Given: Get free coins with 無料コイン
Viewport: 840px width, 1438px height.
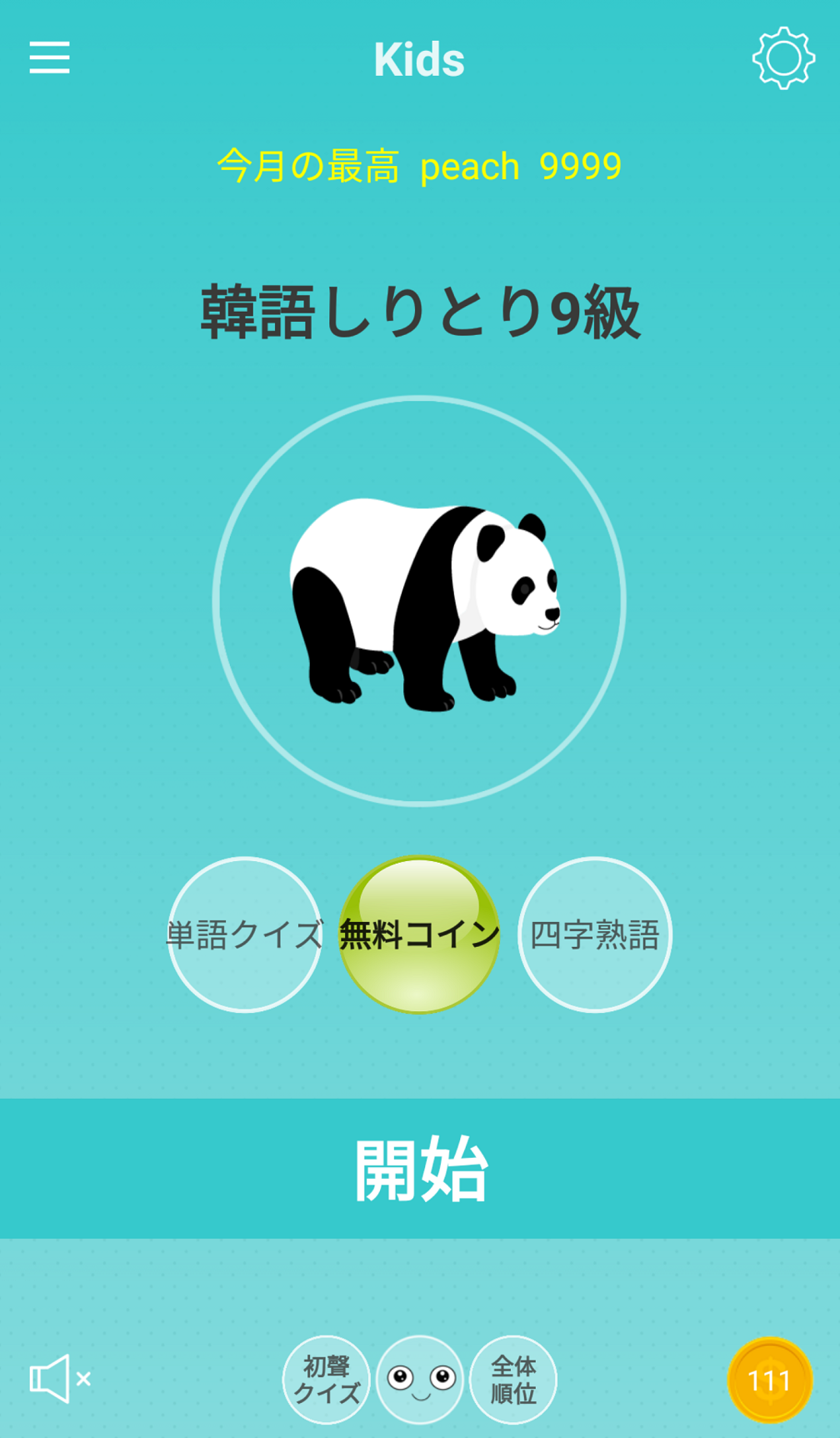Looking at the screenshot, I should click(x=419, y=934).
